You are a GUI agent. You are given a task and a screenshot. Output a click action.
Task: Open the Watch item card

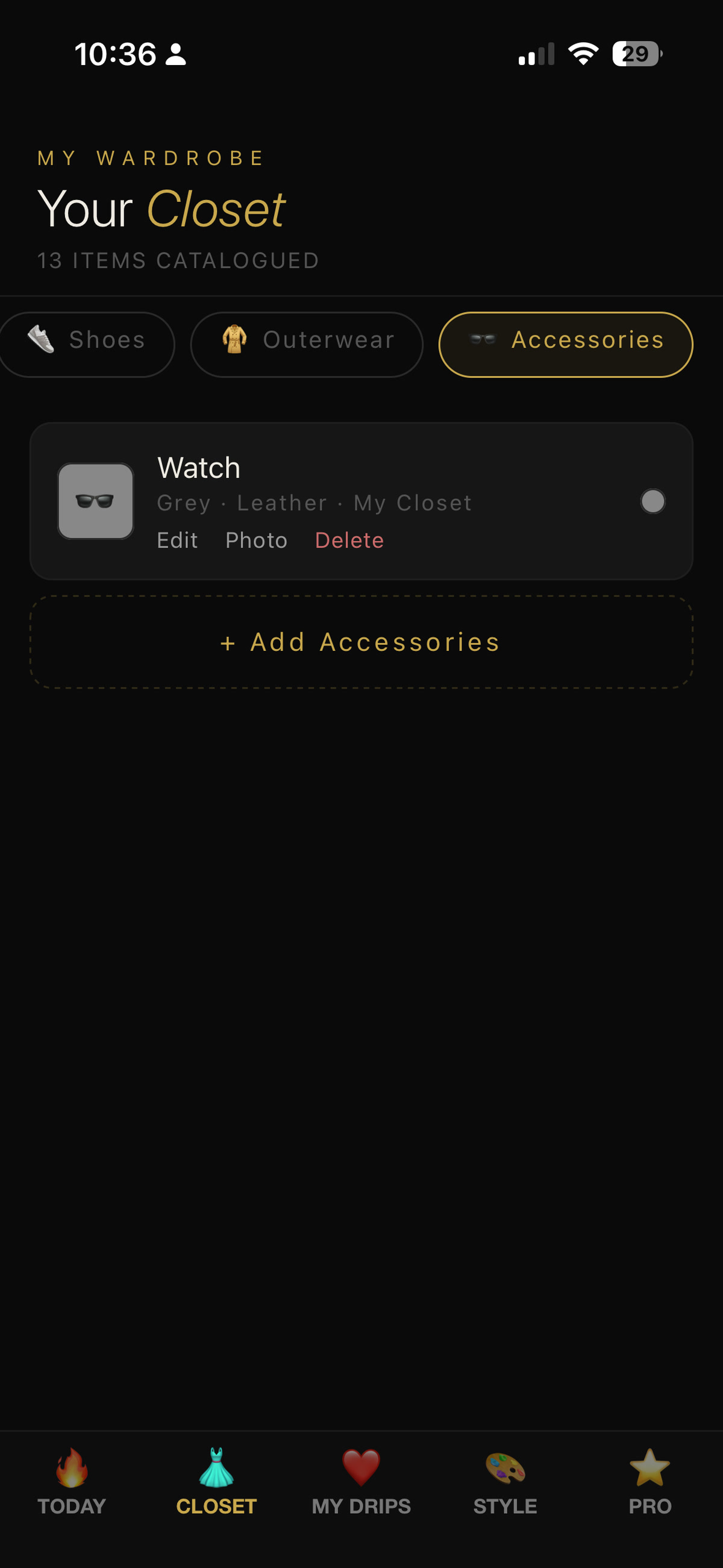pos(361,501)
